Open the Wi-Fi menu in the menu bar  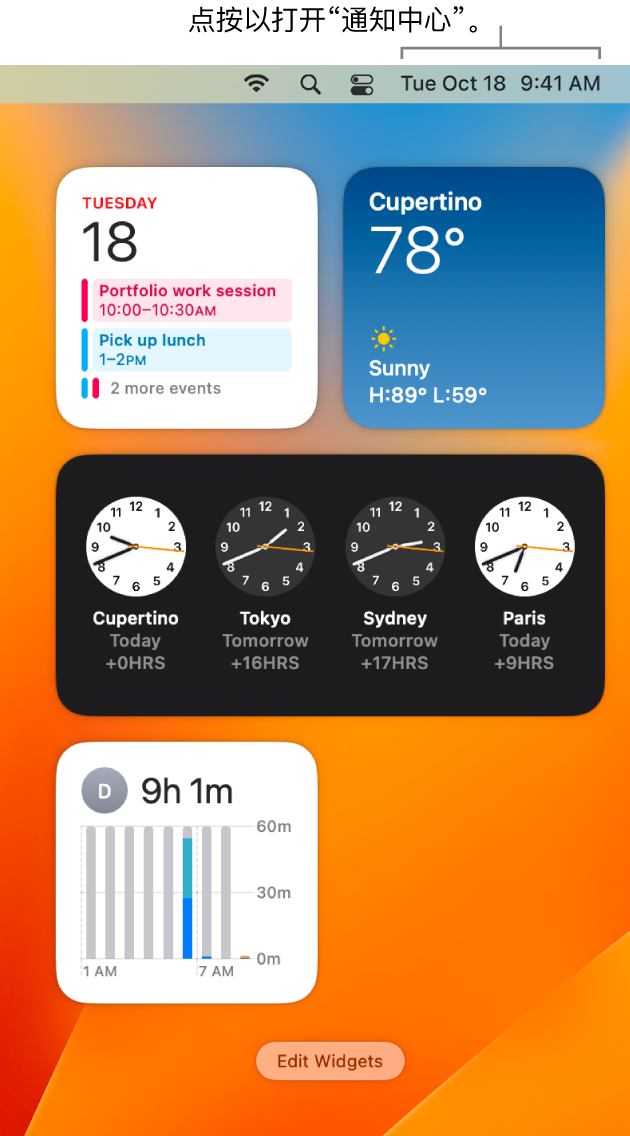tap(258, 84)
